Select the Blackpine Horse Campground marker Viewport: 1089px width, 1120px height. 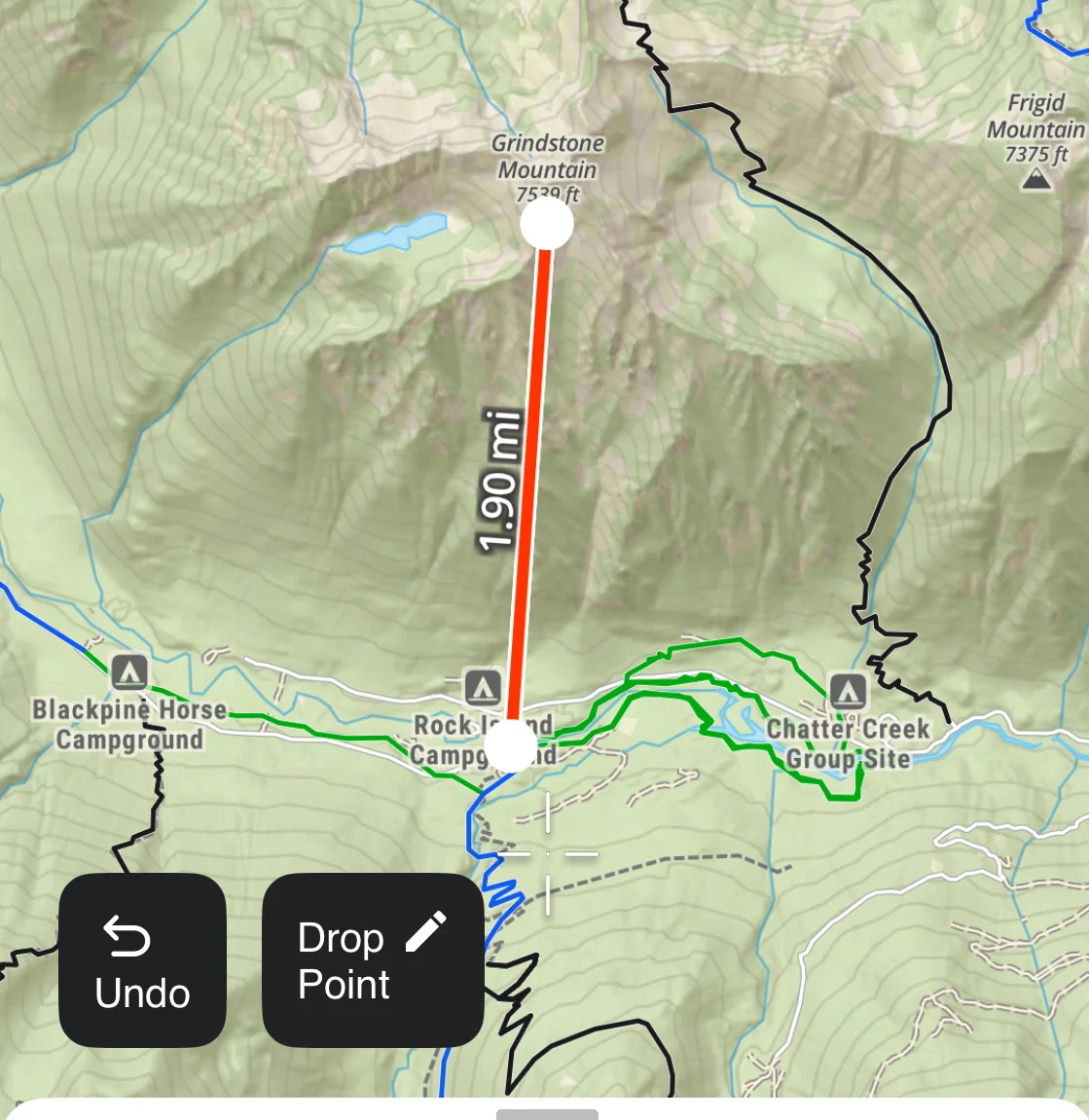[x=129, y=671]
